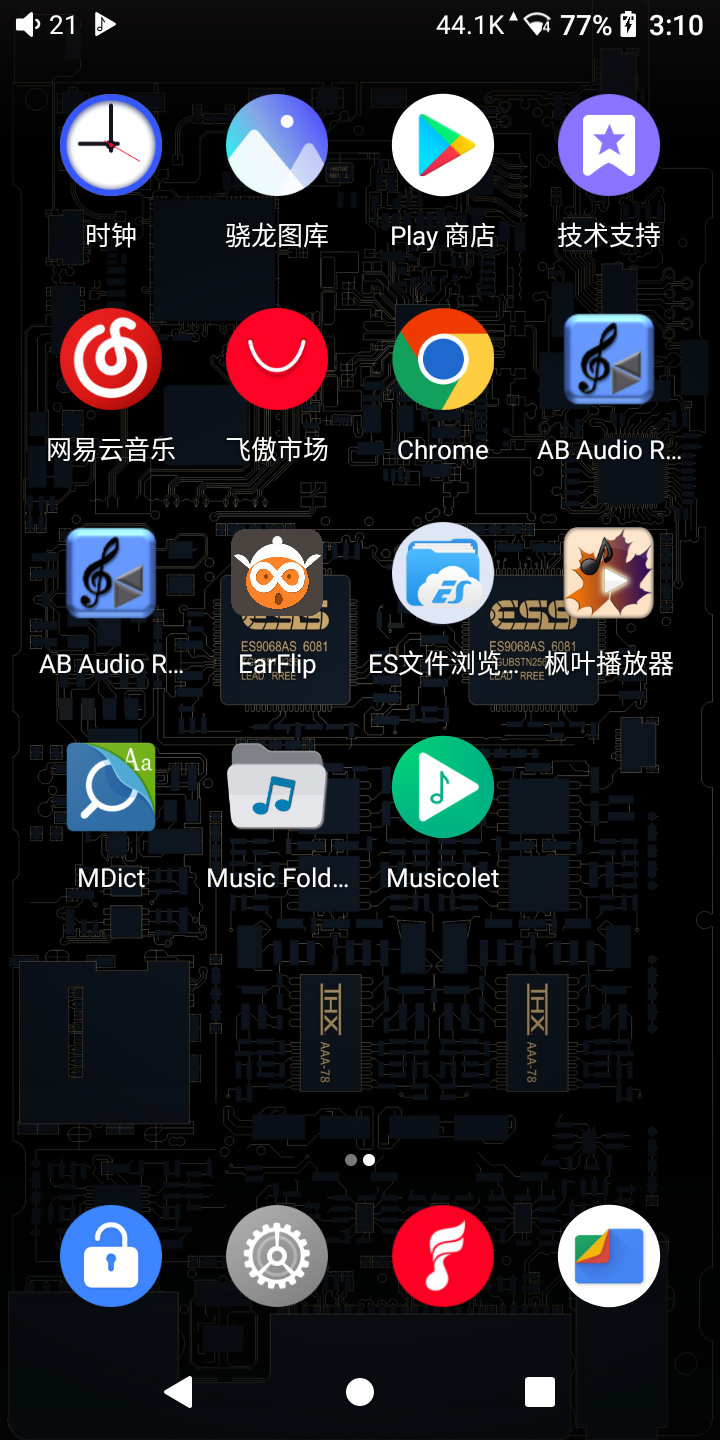Open the EarFlip app
The height and width of the screenshot is (1440, 720).
(277, 574)
